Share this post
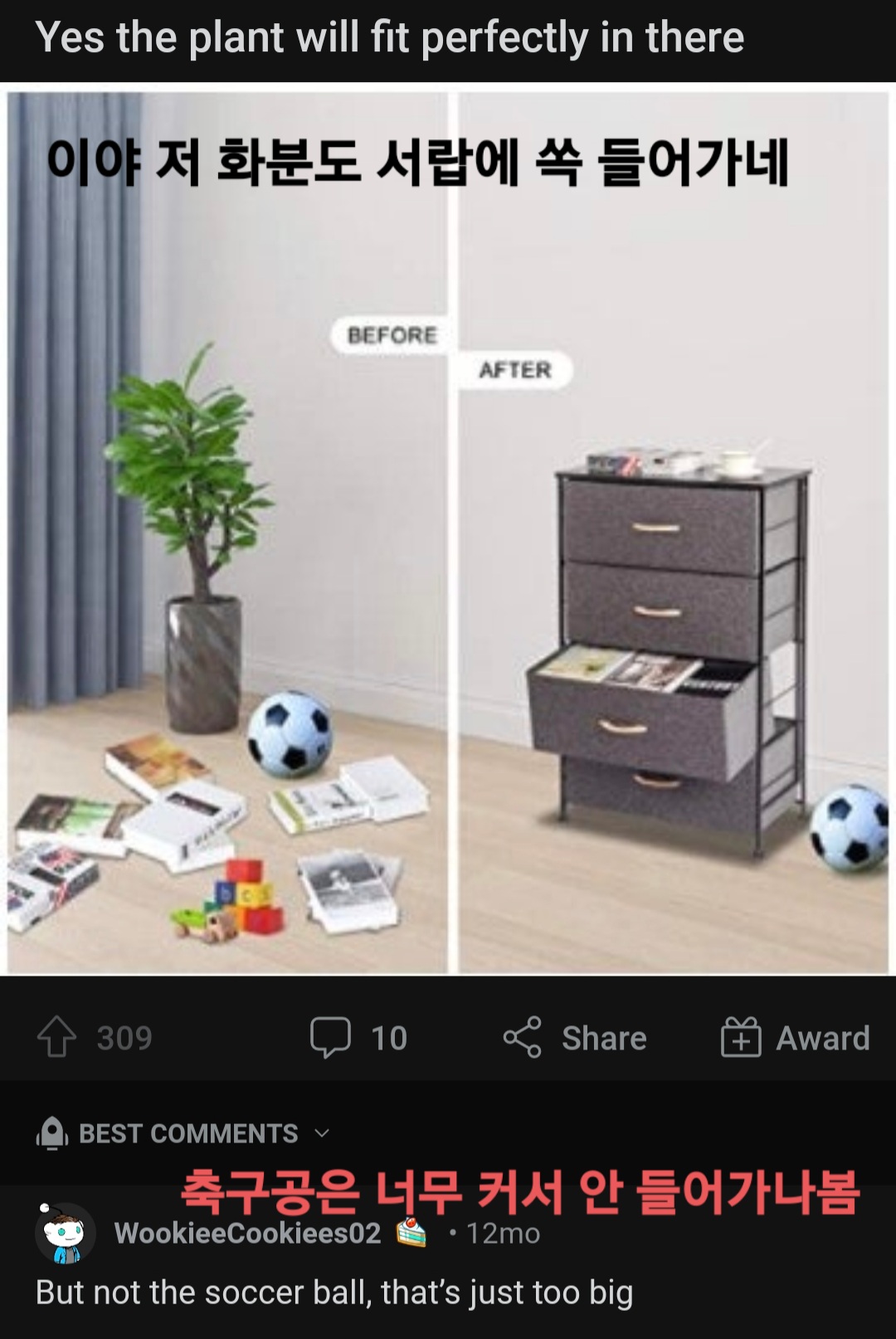The width and height of the screenshot is (896, 1339). (x=575, y=1038)
